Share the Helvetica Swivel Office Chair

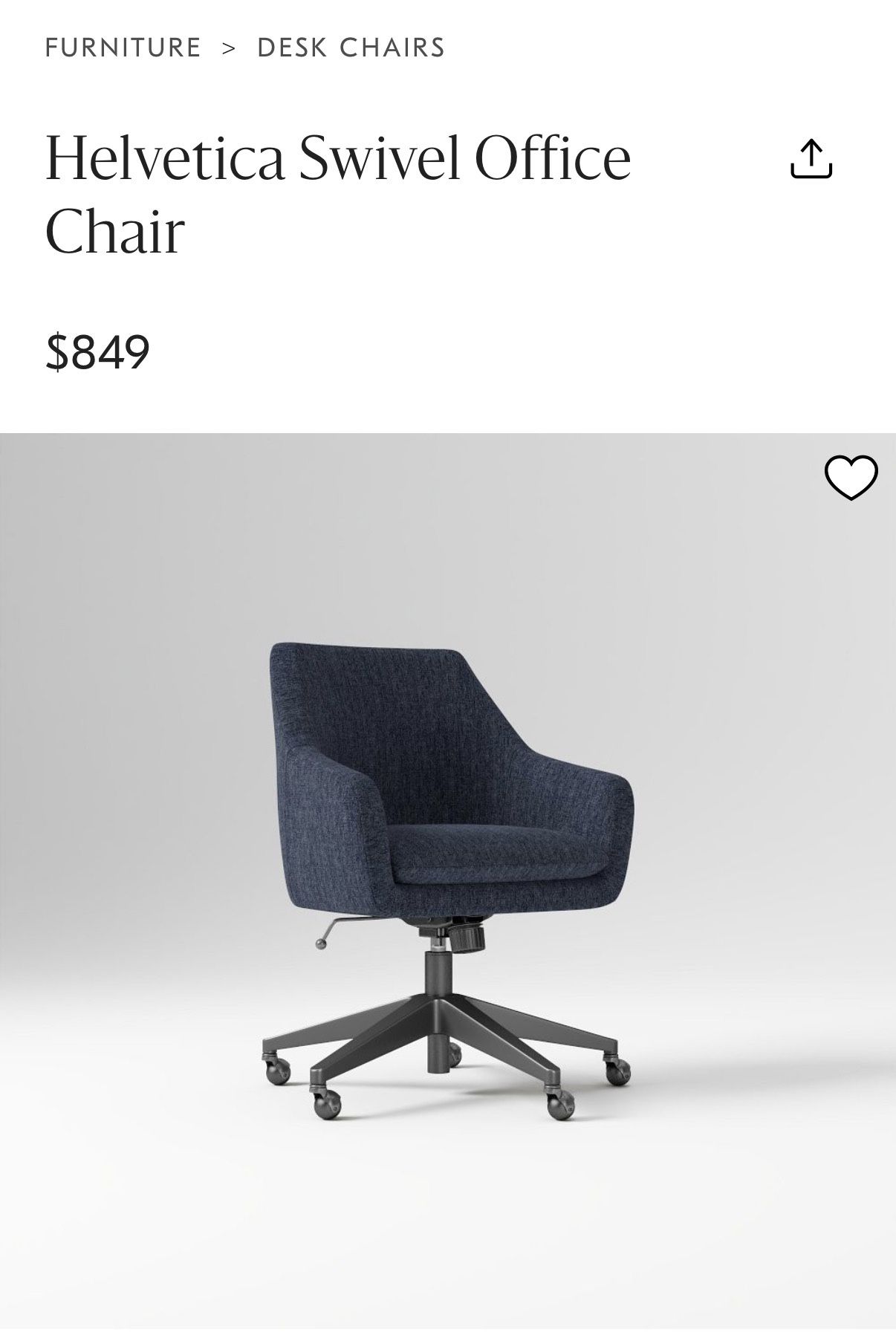pyautogui.click(x=811, y=159)
